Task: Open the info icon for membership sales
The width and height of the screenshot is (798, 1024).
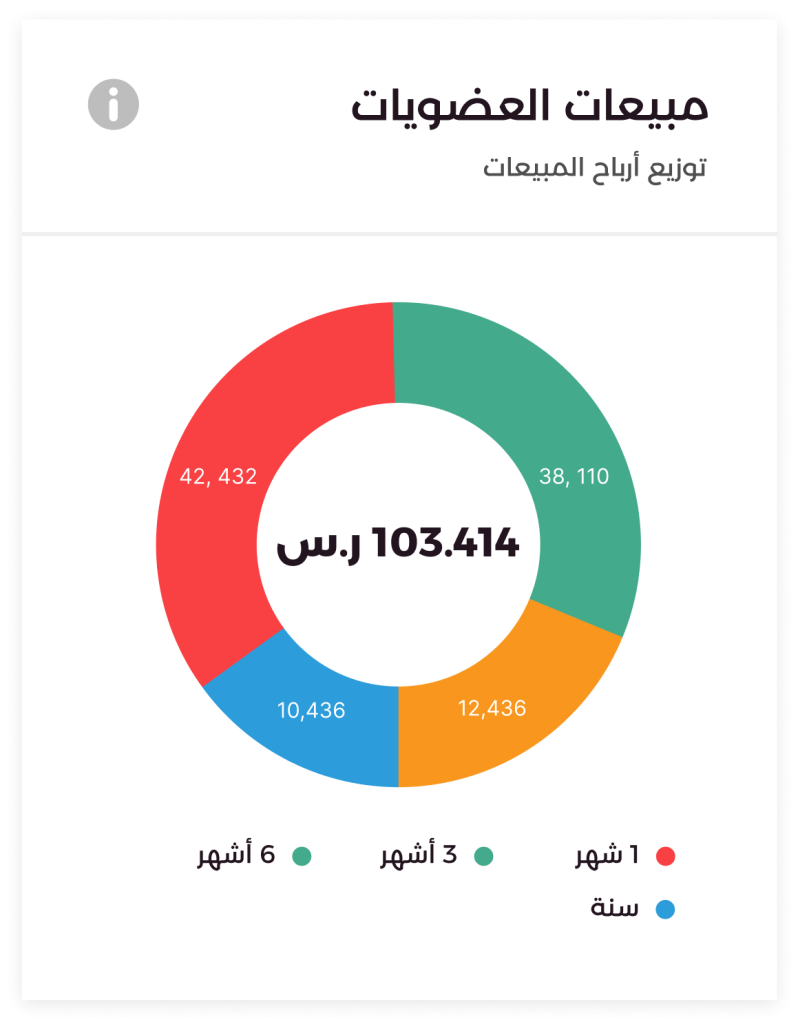Action: (x=113, y=105)
